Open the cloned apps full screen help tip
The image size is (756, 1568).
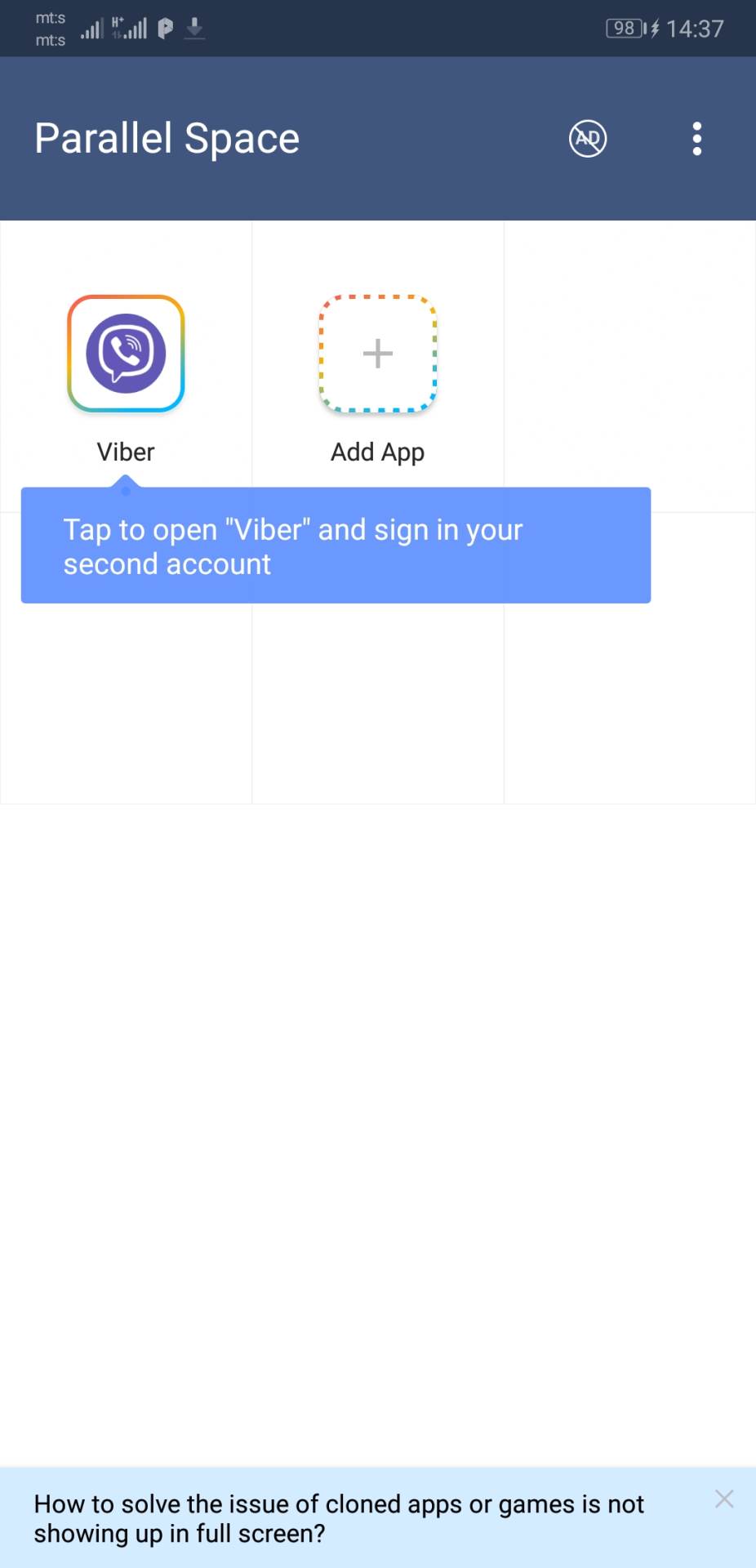[x=339, y=1518]
